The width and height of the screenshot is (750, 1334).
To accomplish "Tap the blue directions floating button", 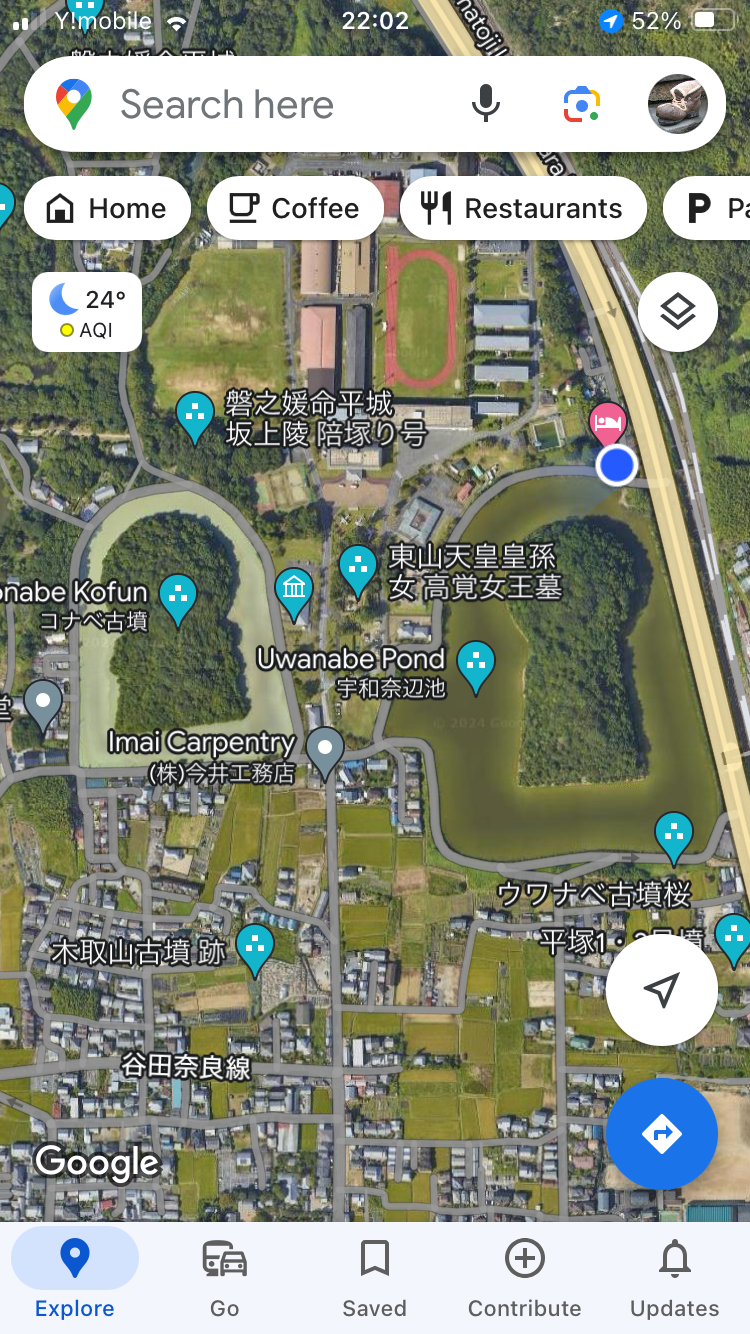I will (x=662, y=1134).
